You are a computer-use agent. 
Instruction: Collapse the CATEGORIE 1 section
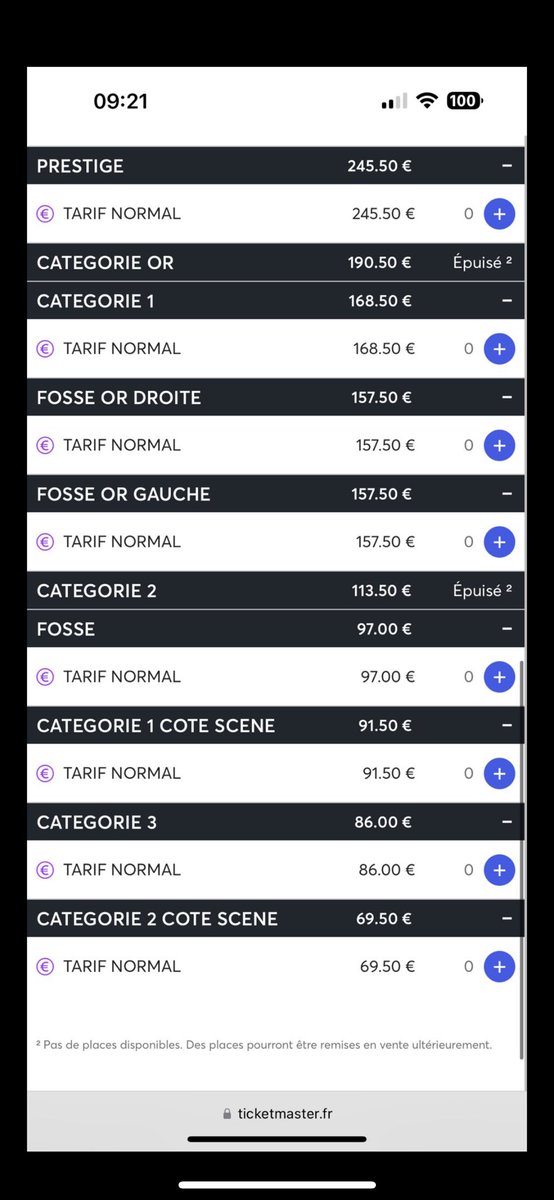point(507,301)
